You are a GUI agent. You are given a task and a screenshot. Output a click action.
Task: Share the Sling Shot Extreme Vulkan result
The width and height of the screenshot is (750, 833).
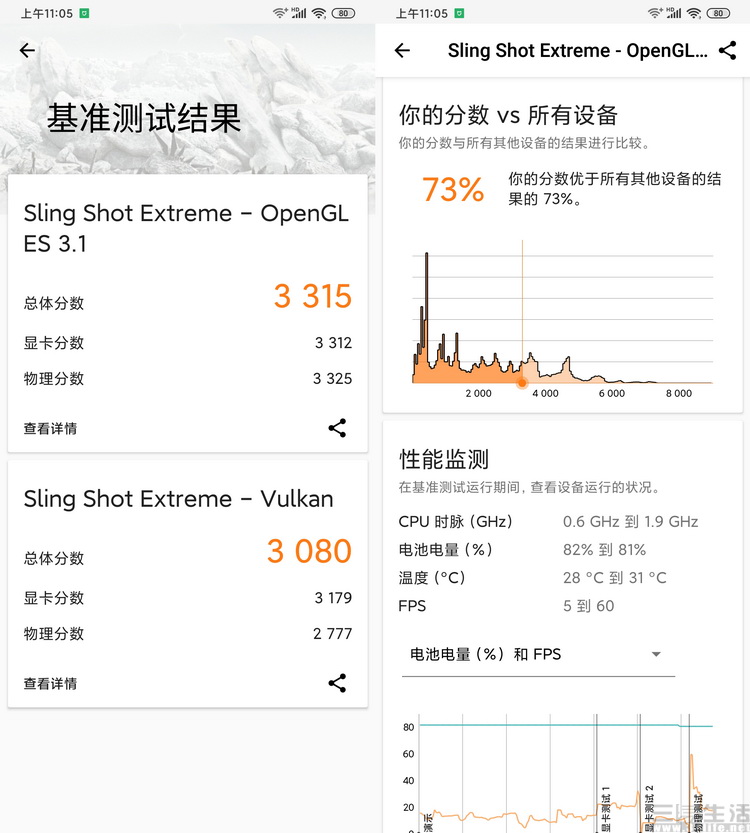337,683
